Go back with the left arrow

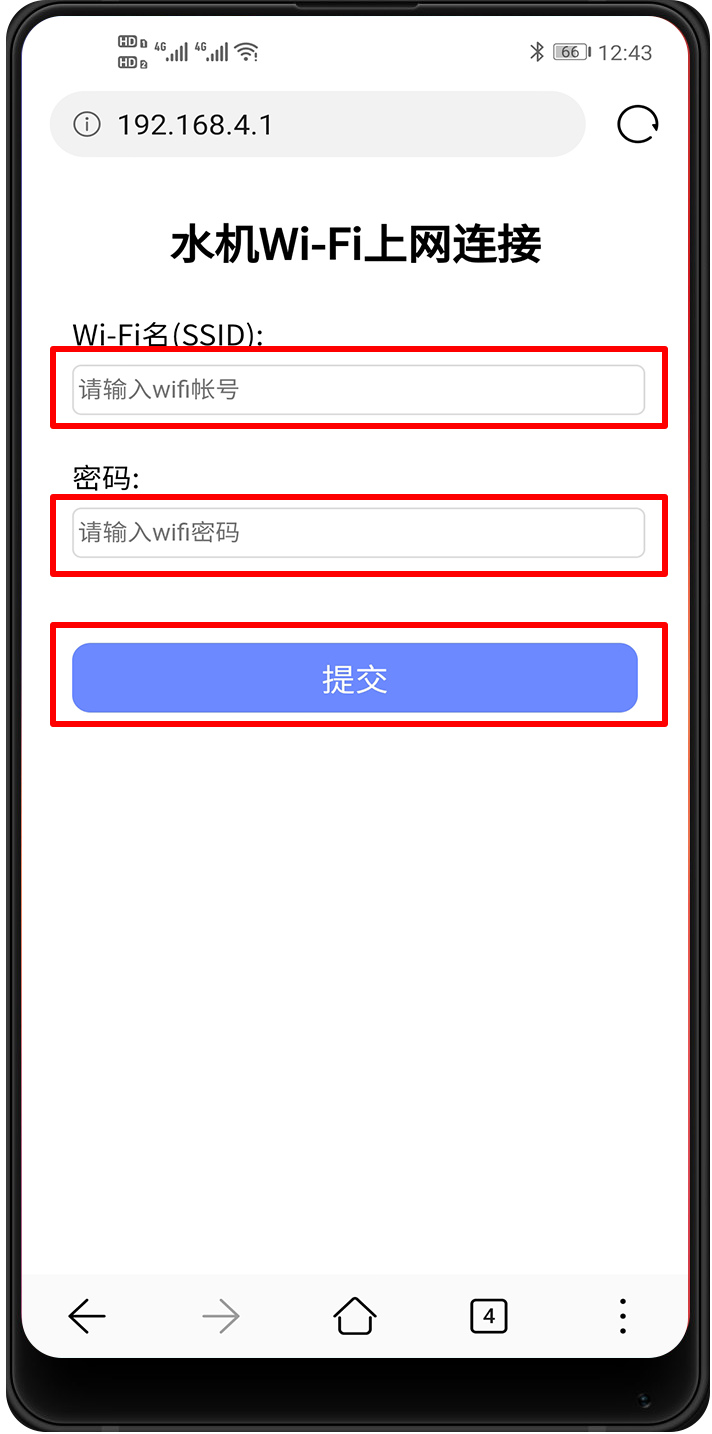pyautogui.click(x=87, y=1317)
